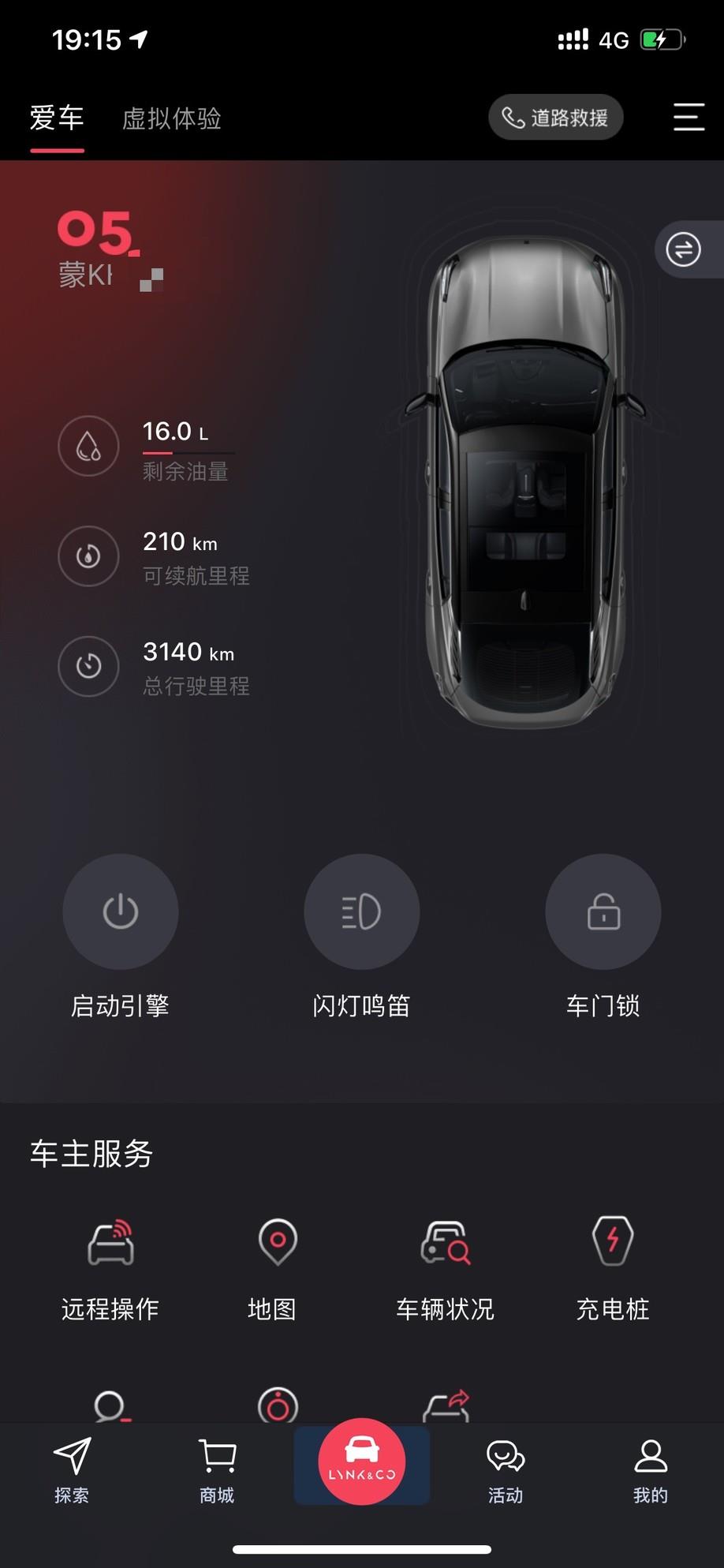724x1568 pixels.
Task: Tap the switch vehicle icon
Action: point(683,250)
